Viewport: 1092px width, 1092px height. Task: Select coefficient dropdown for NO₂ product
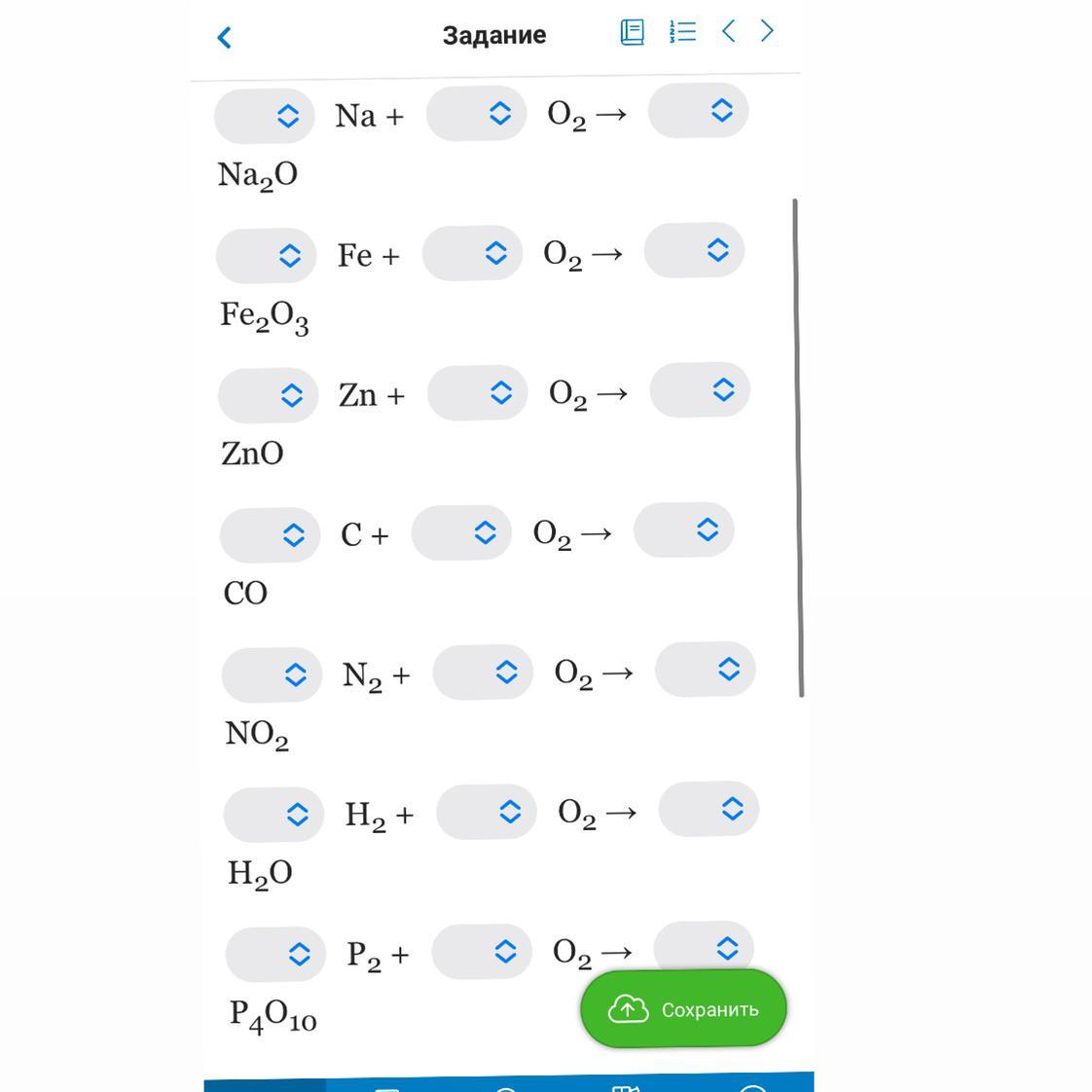coord(705,669)
